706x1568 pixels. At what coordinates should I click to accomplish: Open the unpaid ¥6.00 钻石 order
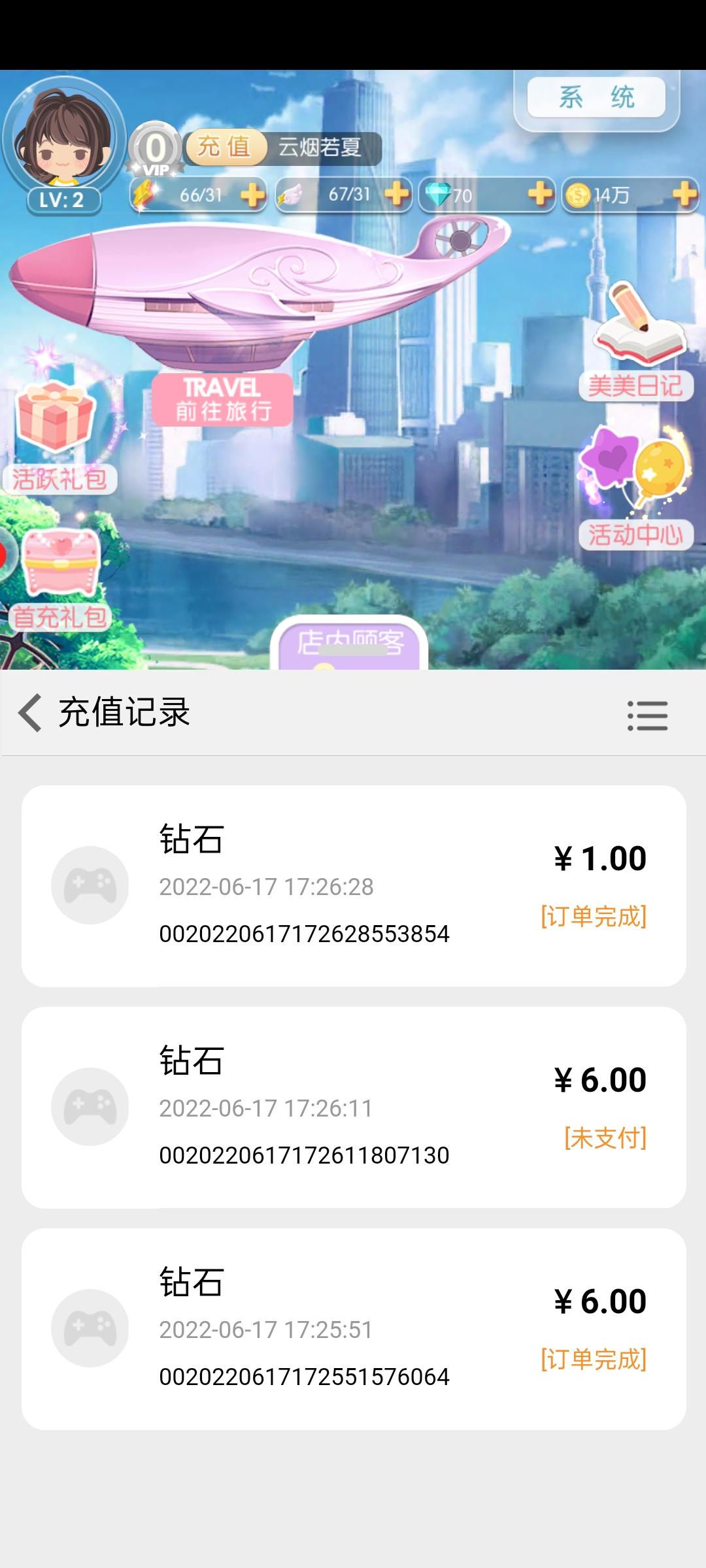click(x=353, y=1107)
